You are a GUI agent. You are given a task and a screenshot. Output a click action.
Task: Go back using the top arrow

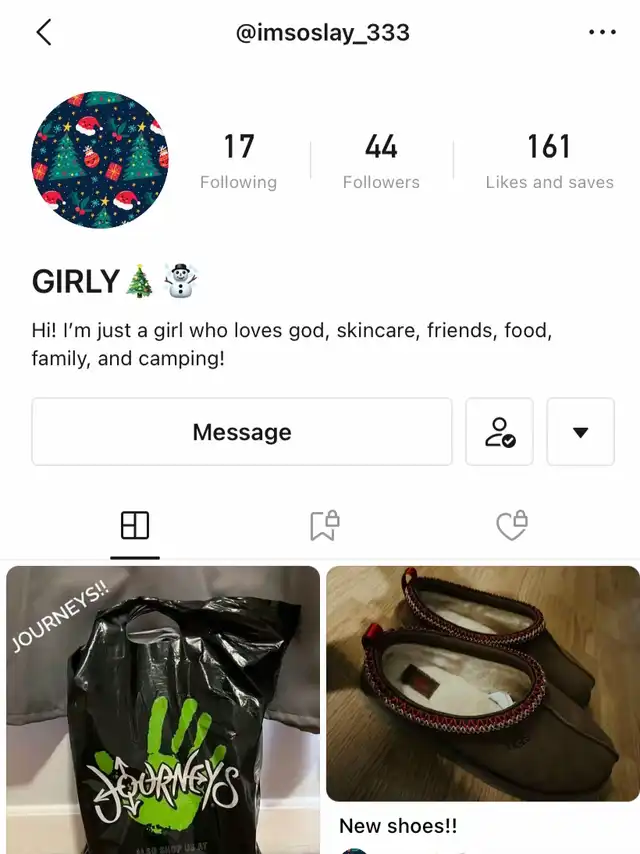click(44, 33)
